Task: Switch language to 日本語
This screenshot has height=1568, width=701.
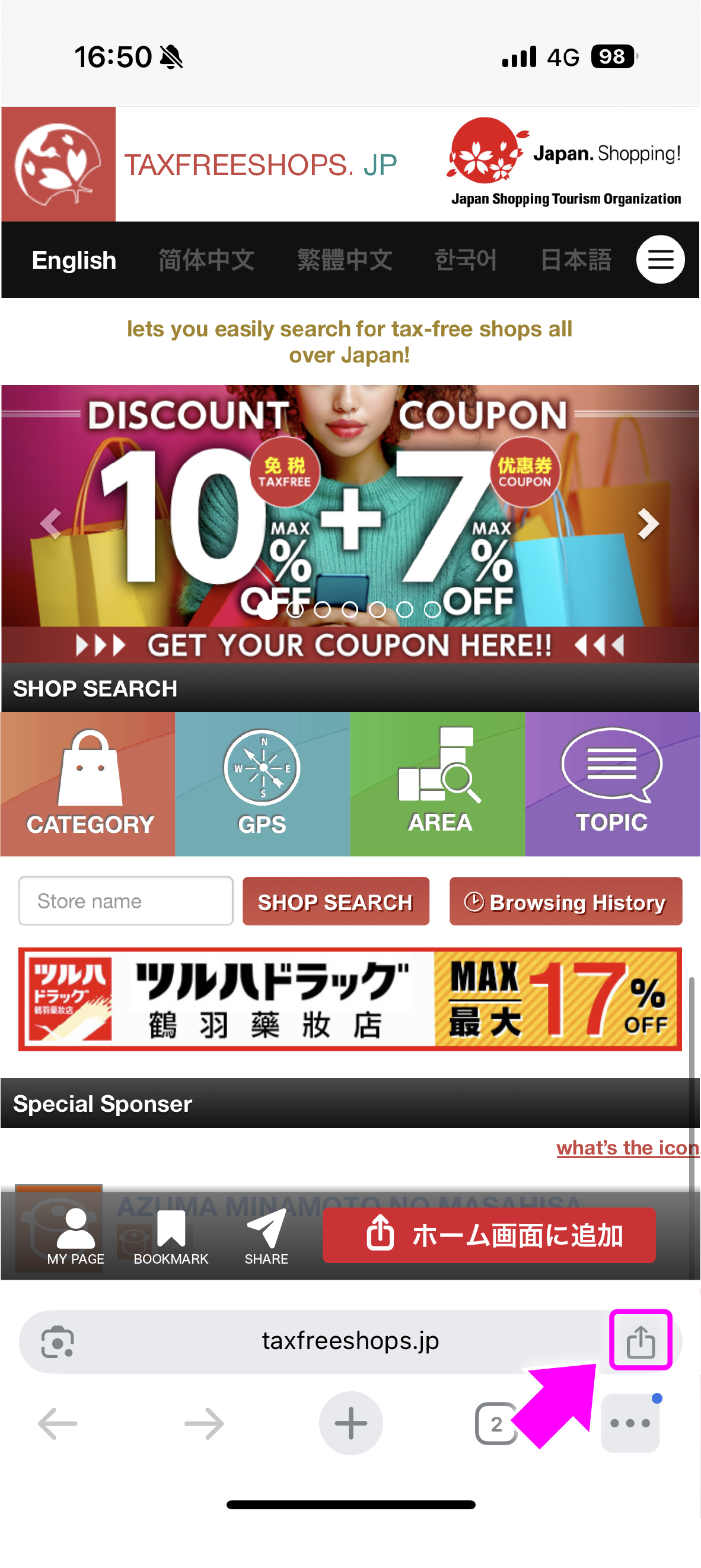Action: (575, 260)
